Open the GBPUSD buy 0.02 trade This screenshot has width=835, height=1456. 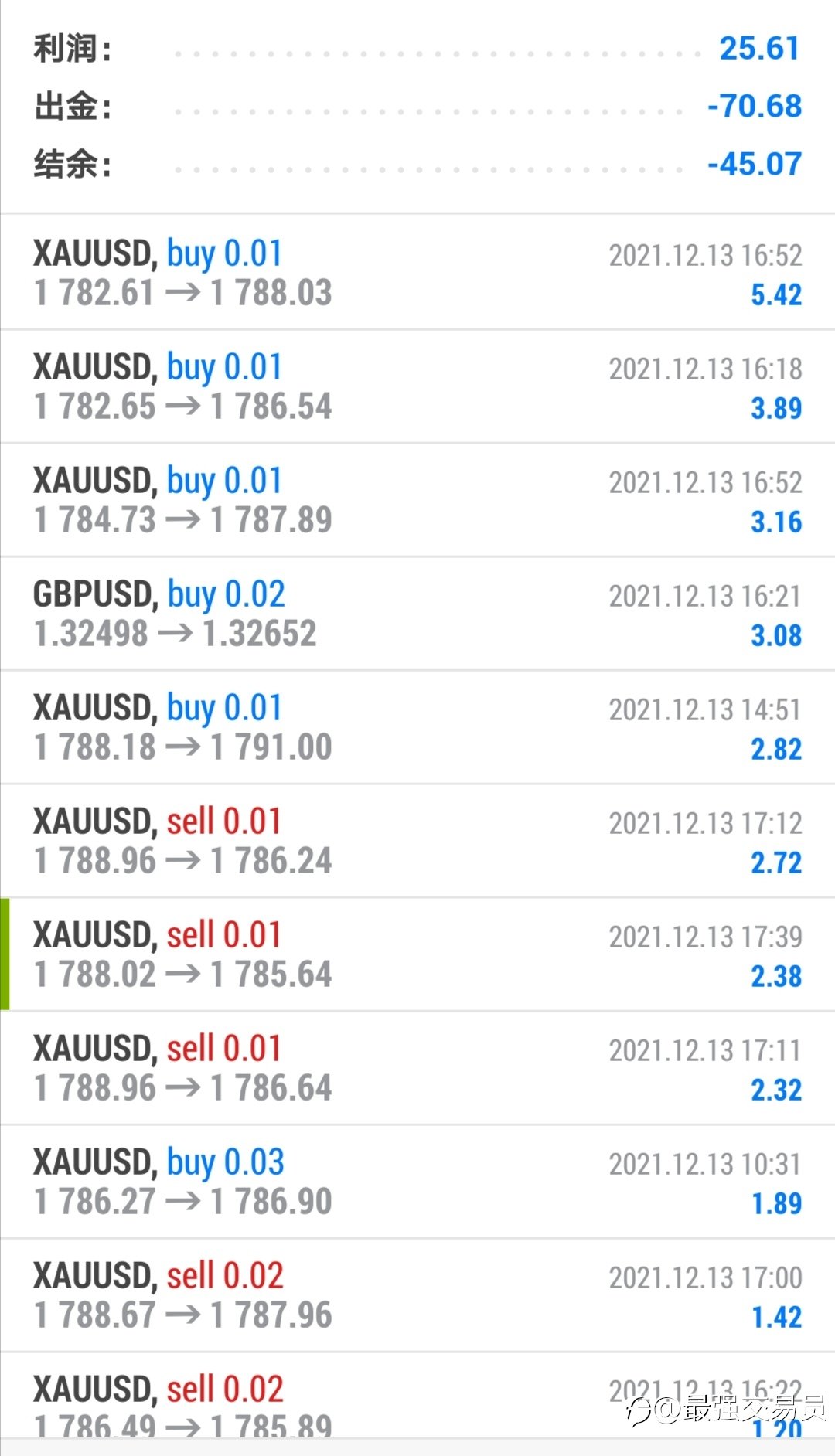[417, 614]
